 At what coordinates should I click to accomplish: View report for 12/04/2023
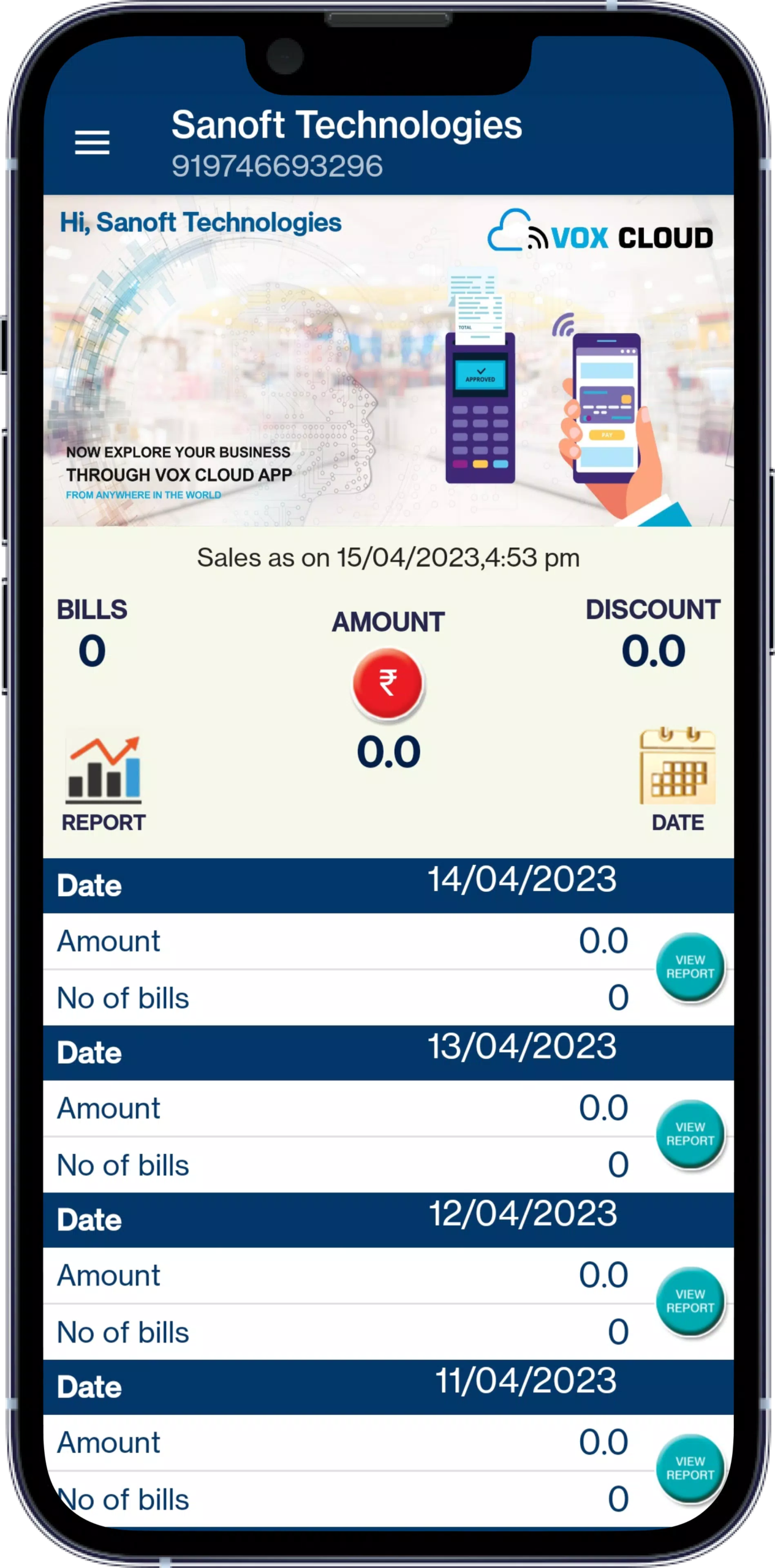690,1302
